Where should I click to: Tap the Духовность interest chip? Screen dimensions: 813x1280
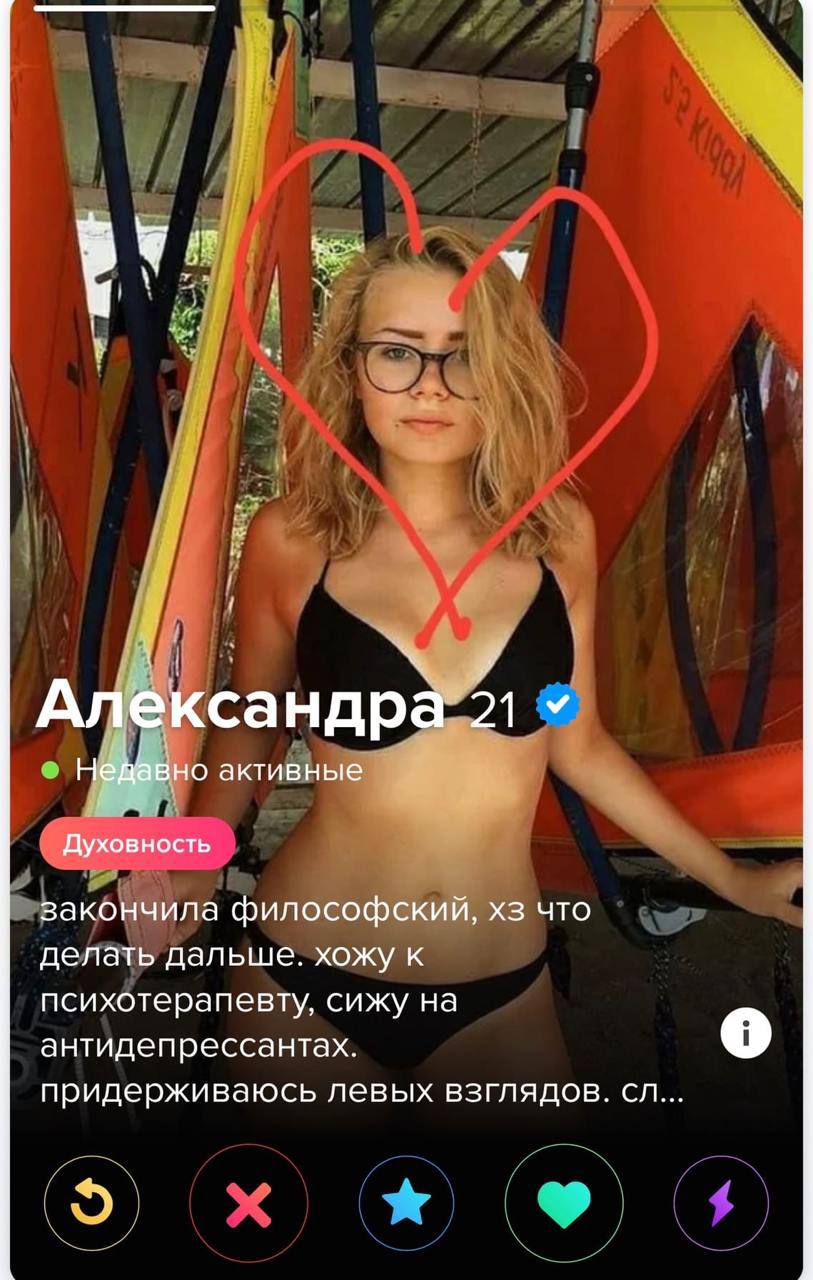coord(137,844)
